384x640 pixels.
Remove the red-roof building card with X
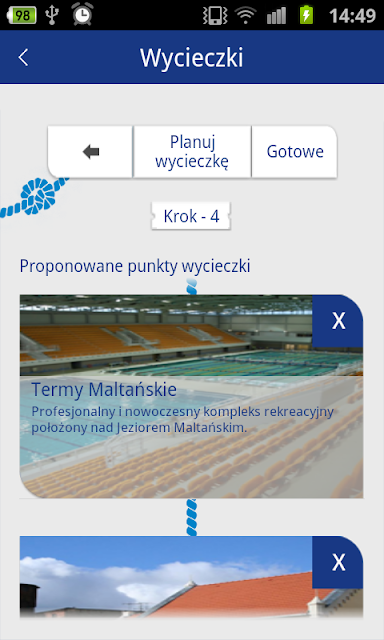[x=338, y=562]
